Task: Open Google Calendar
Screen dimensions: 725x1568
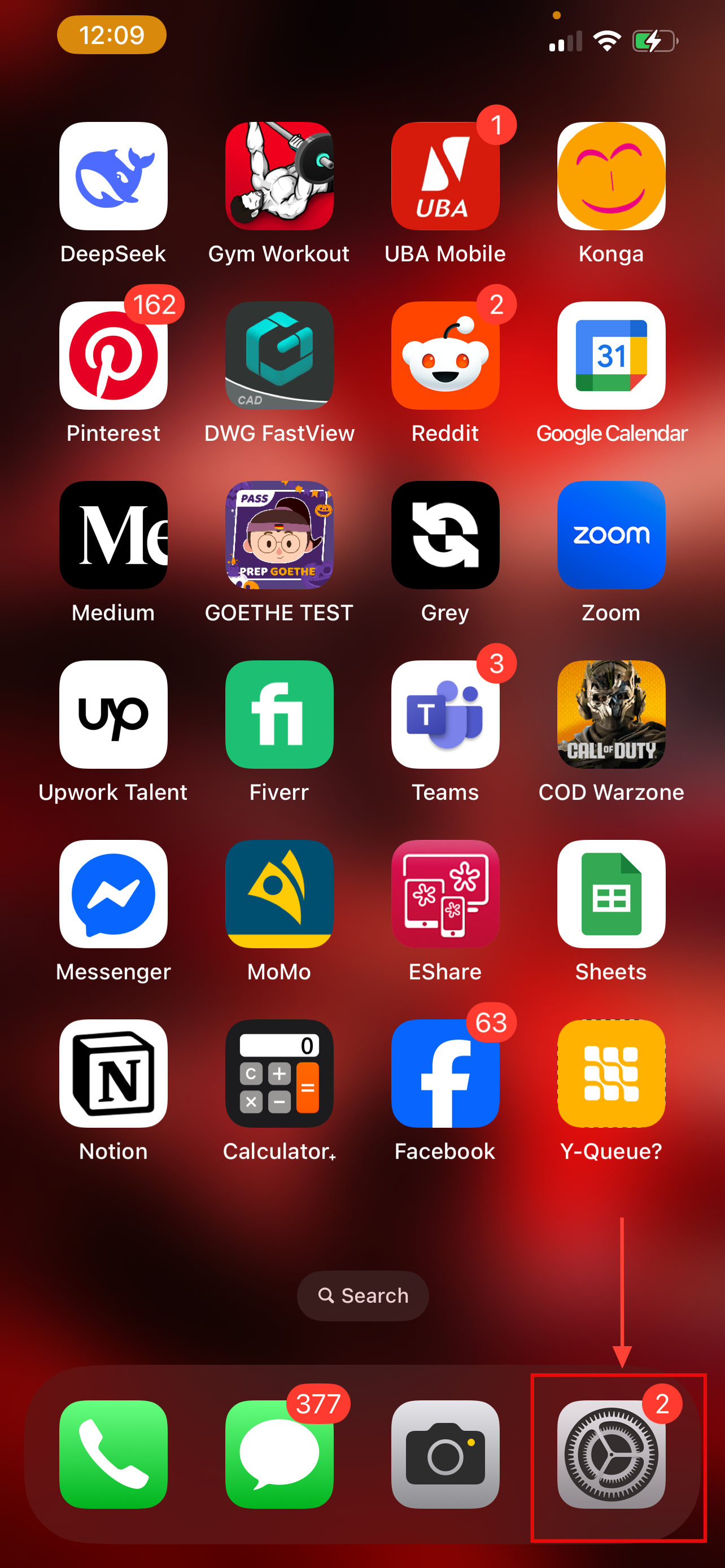Action: click(x=610, y=356)
